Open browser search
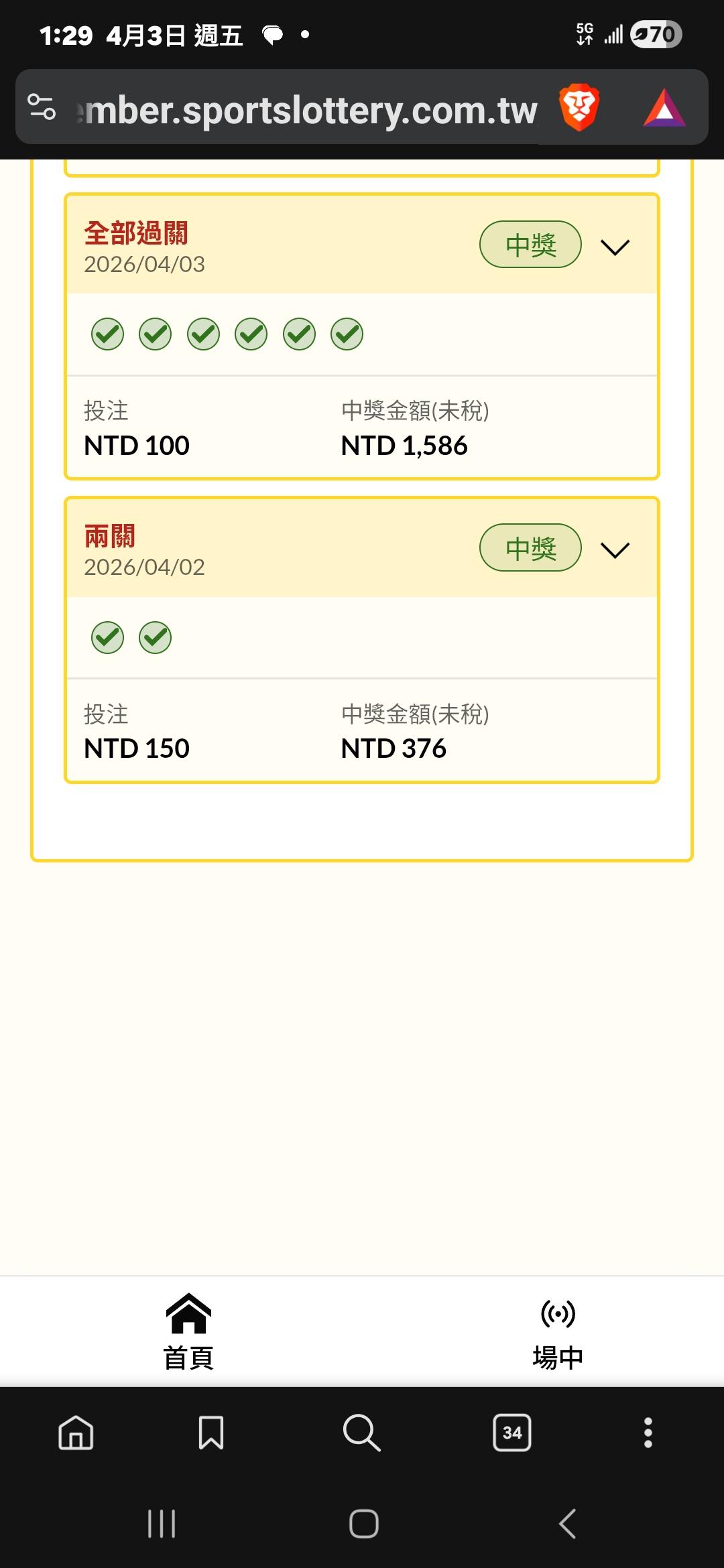 tap(361, 1433)
